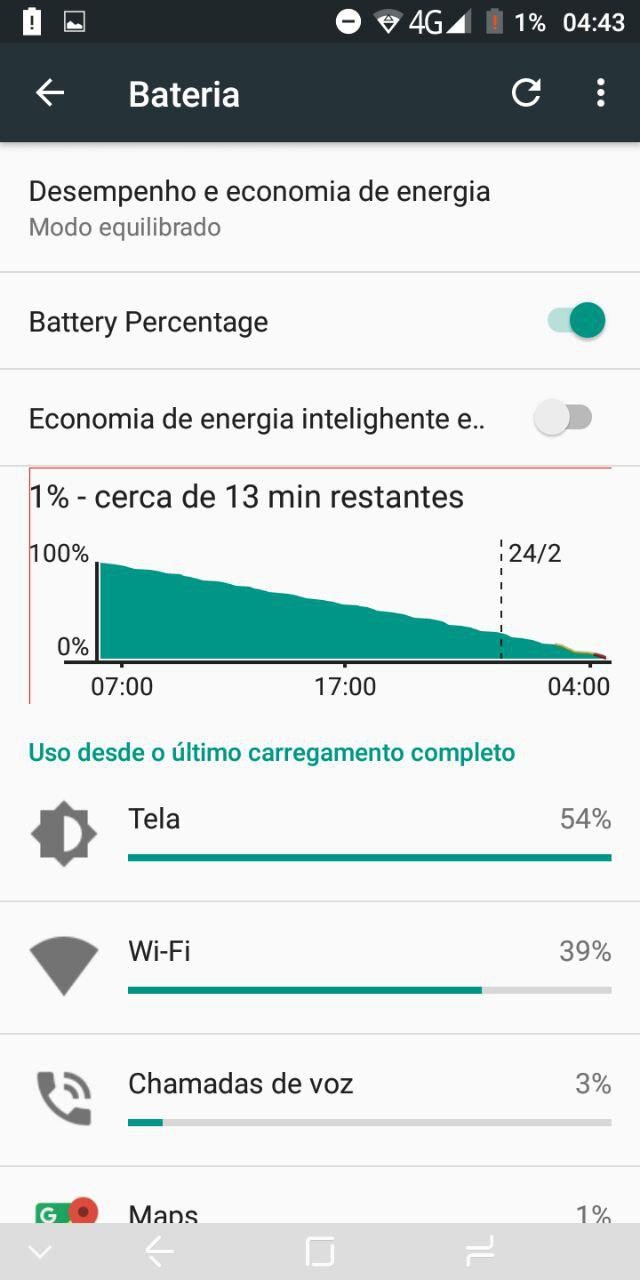Screen dimensions: 640x1280
Task: View Tela battery usage details
Action: [x=320, y=834]
